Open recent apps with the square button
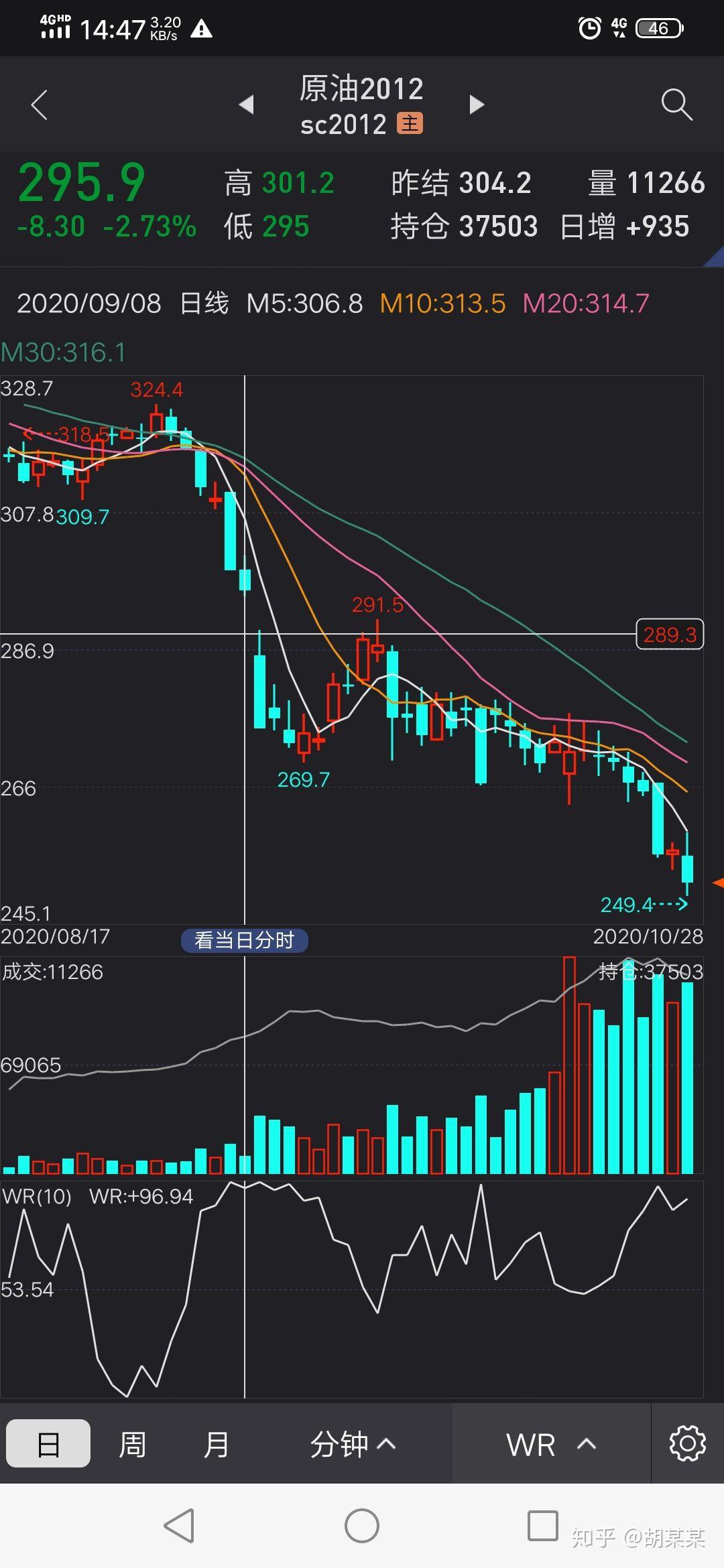 [x=542, y=1526]
